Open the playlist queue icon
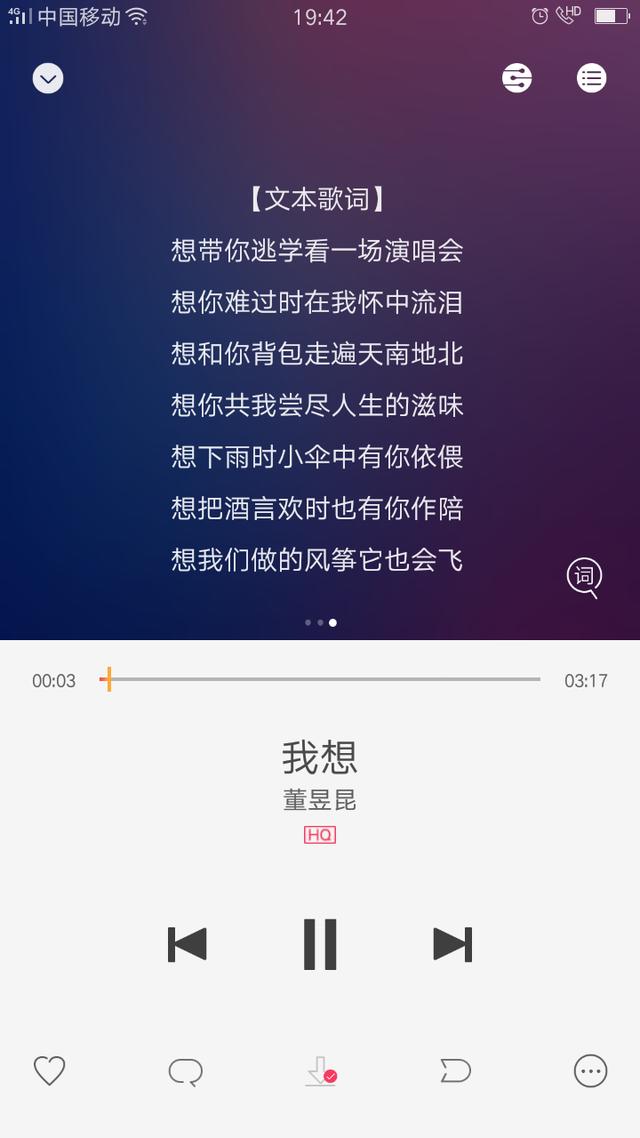This screenshot has height=1138, width=640. pyautogui.click(x=591, y=78)
